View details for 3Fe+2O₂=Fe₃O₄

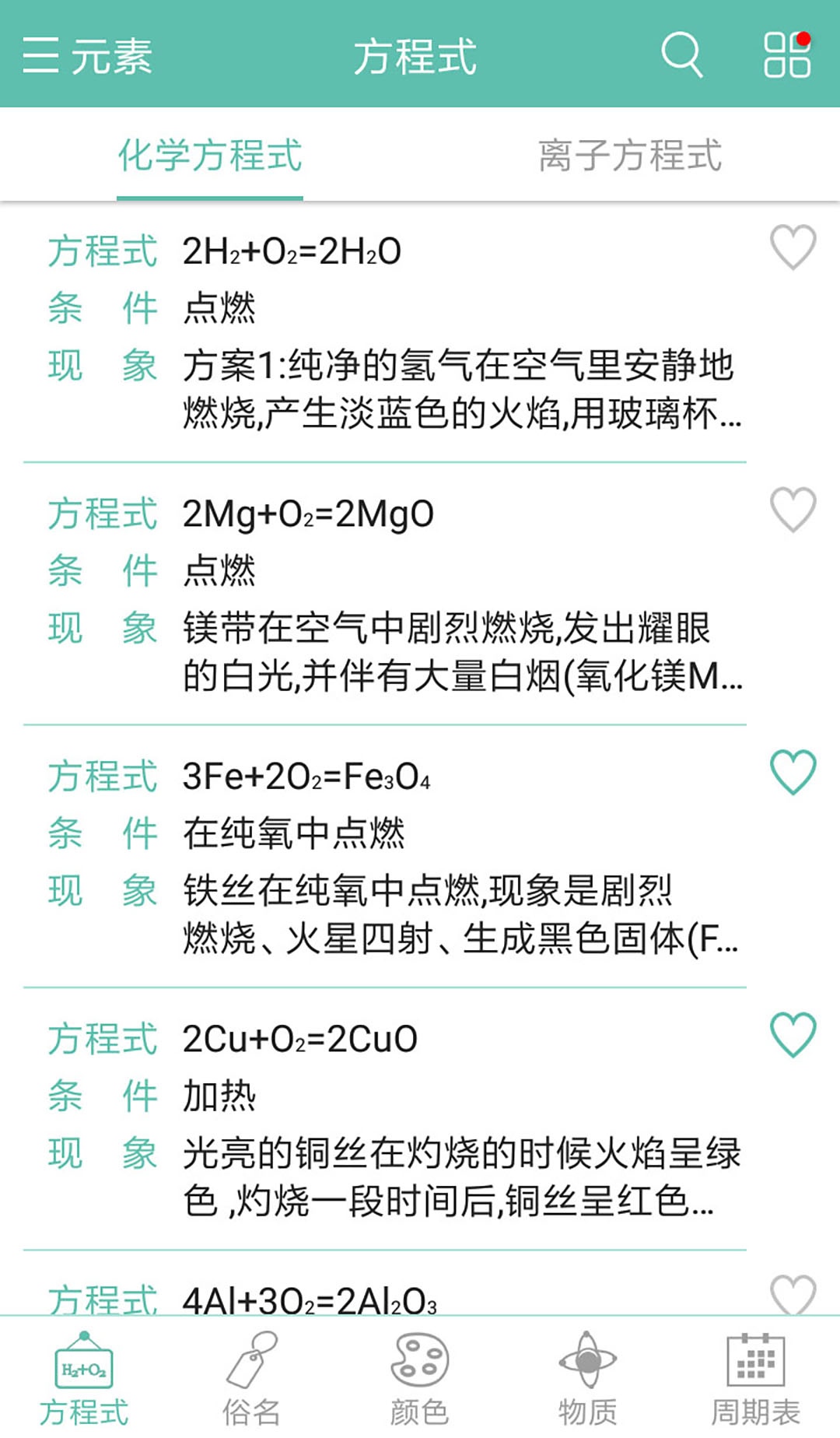click(x=385, y=858)
